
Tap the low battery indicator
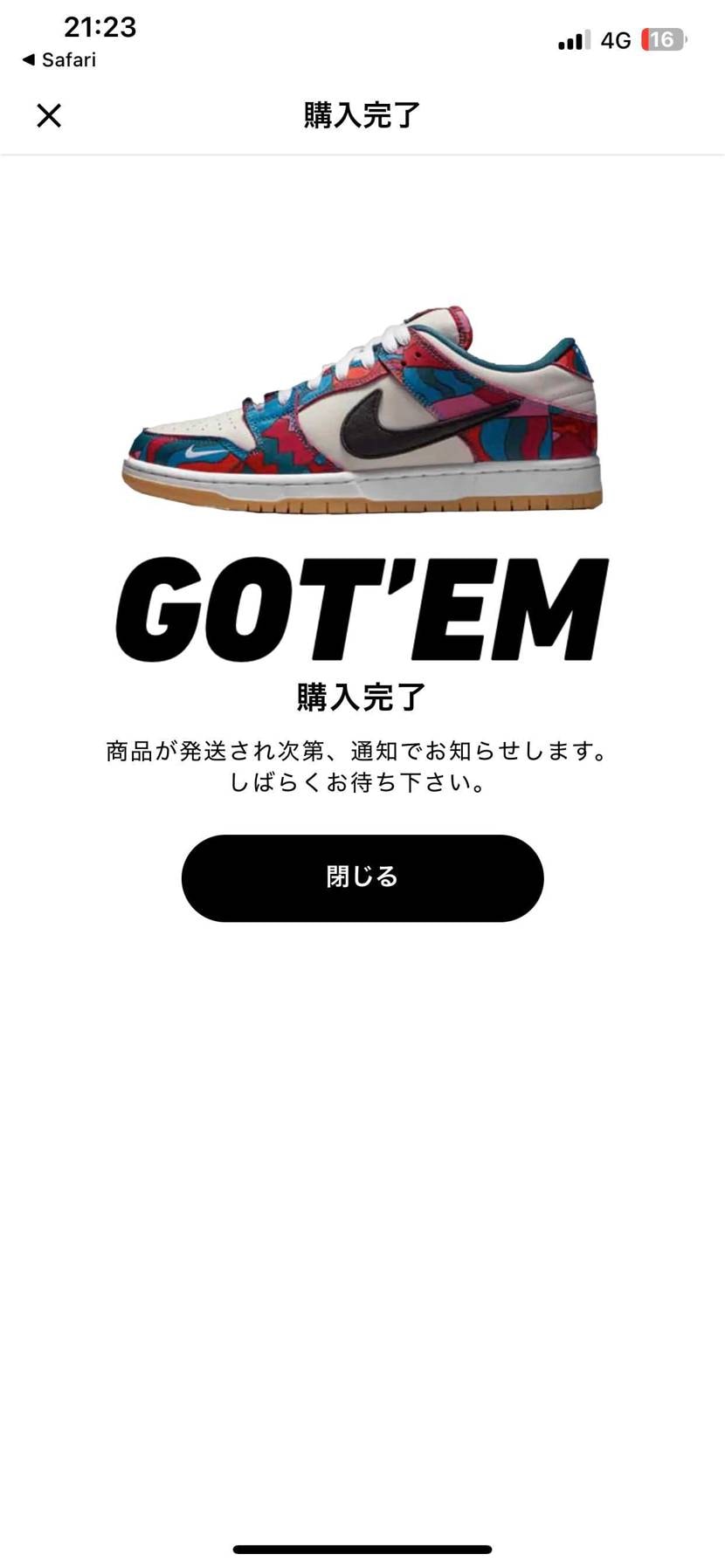661,39
